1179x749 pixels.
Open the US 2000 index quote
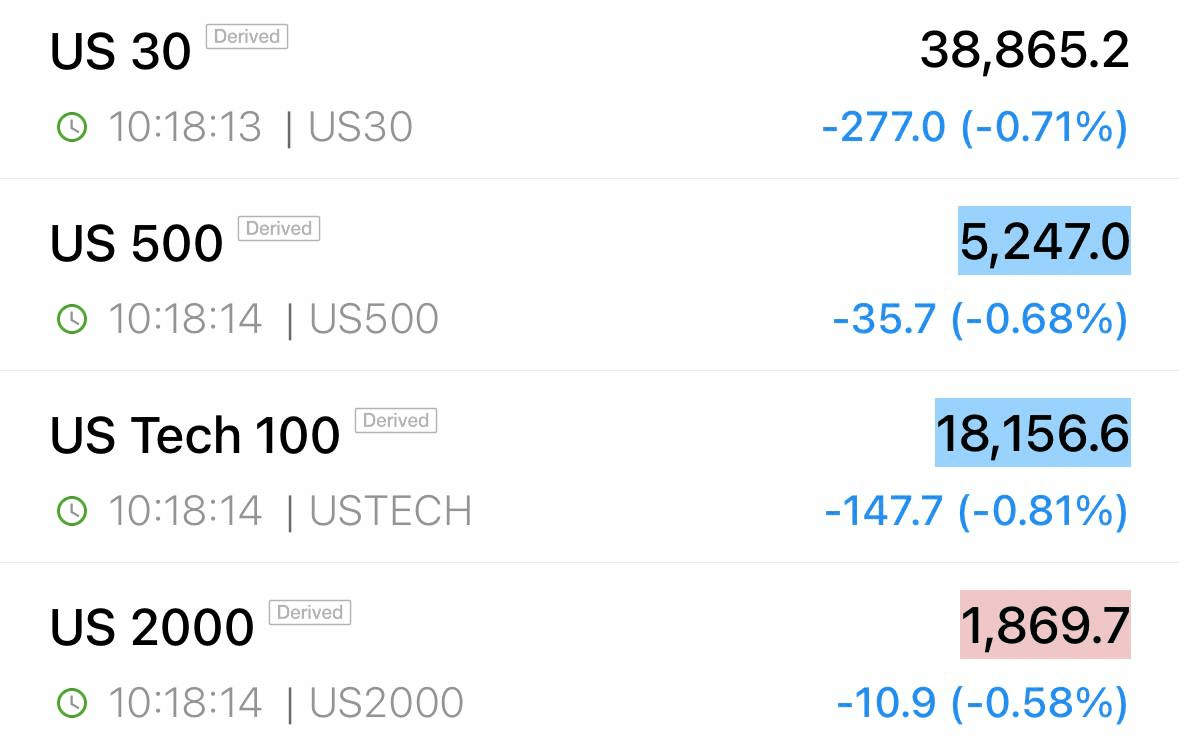point(152,627)
